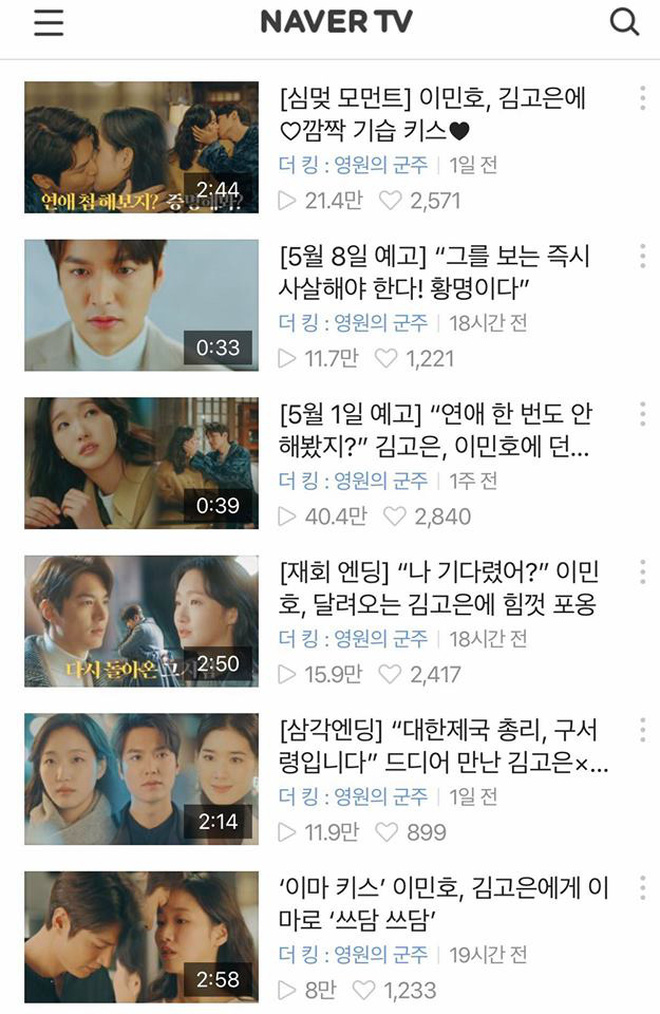The height and width of the screenshot is (1014, 660).
Task: Open more options for 5월 1일 예고
Action: coord(640,414)
